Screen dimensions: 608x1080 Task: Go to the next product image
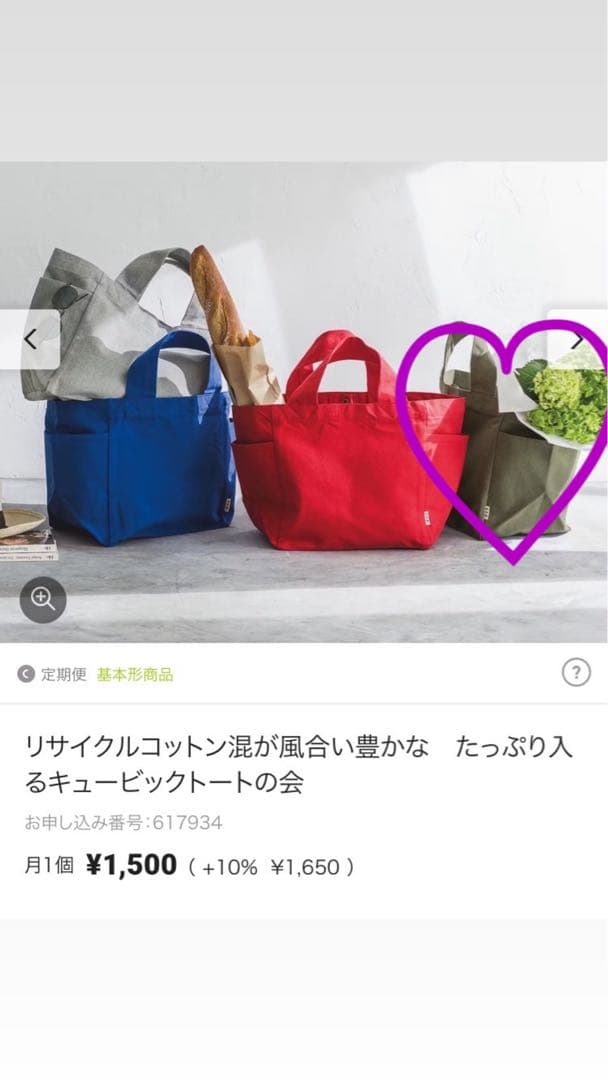578,340
